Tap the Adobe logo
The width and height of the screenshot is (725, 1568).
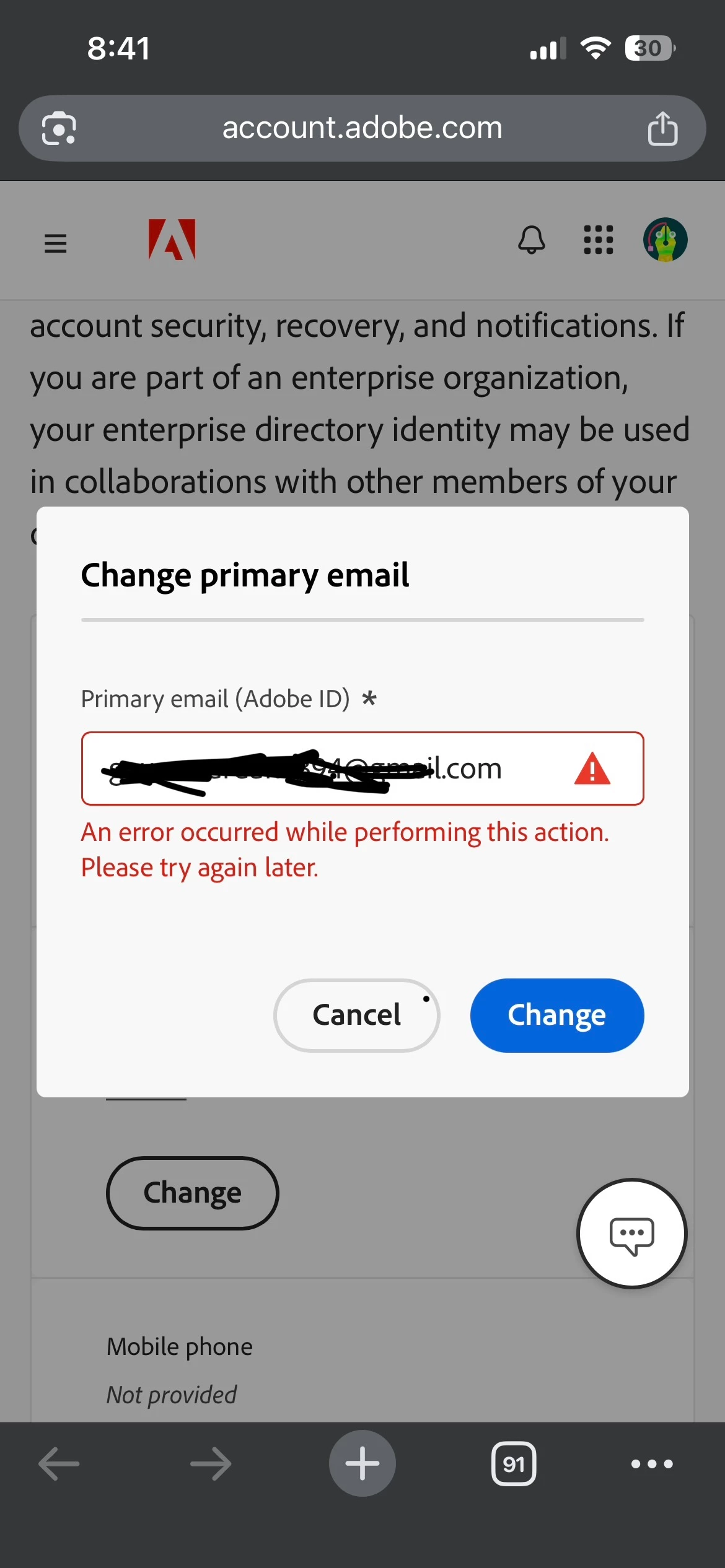[172, 240]
